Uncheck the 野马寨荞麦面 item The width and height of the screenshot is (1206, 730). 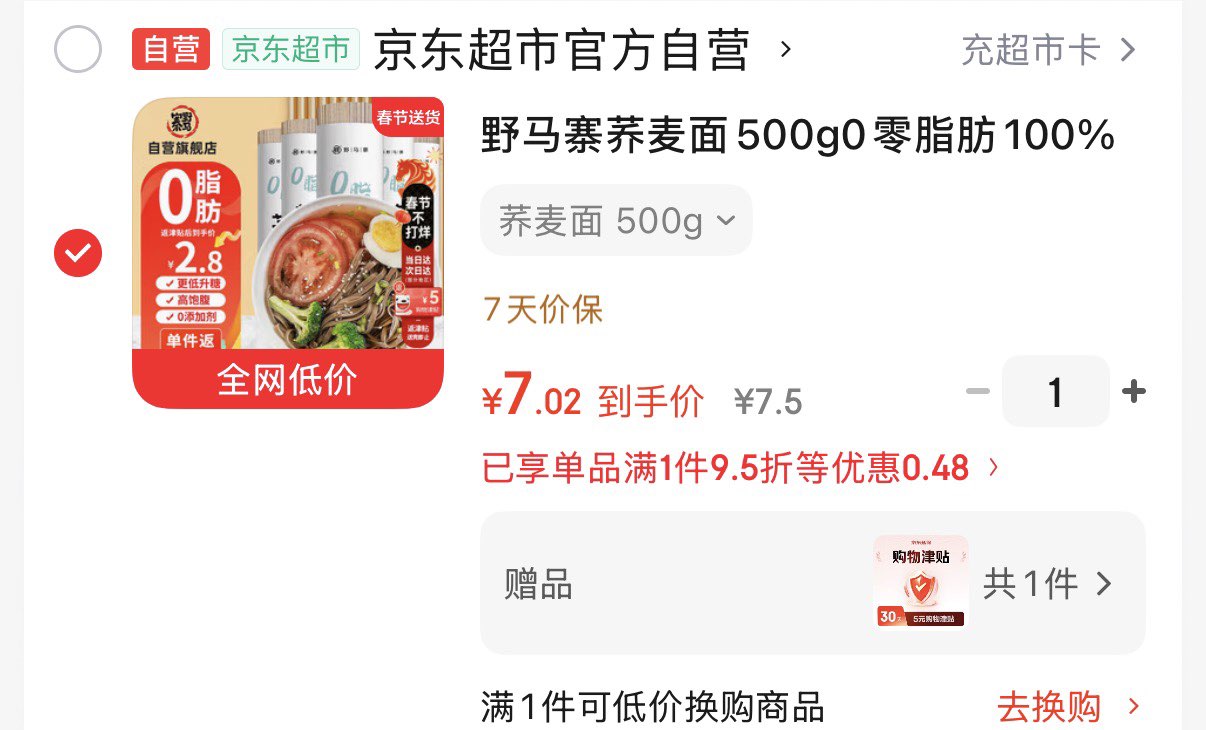(77, 254)
